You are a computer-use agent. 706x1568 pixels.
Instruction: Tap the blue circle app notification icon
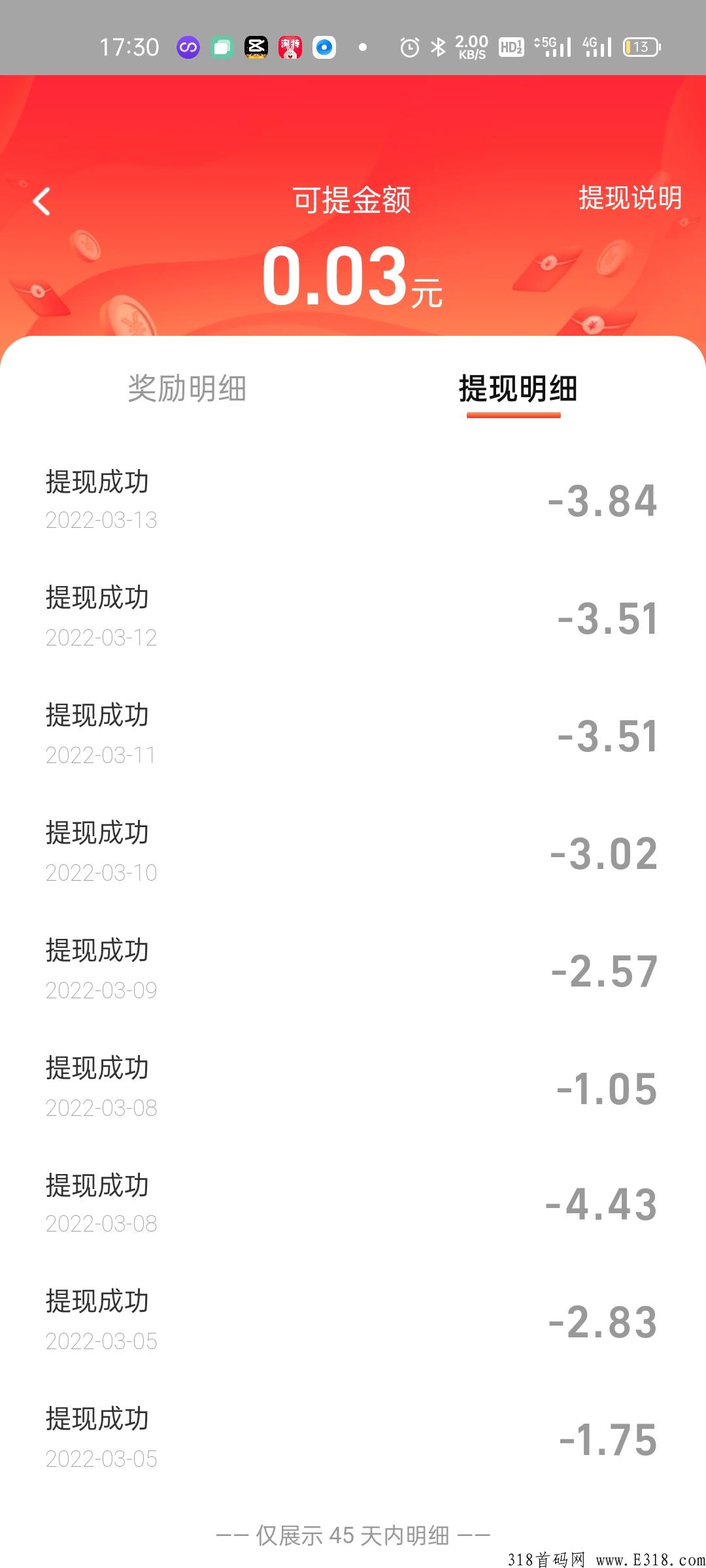323,46
